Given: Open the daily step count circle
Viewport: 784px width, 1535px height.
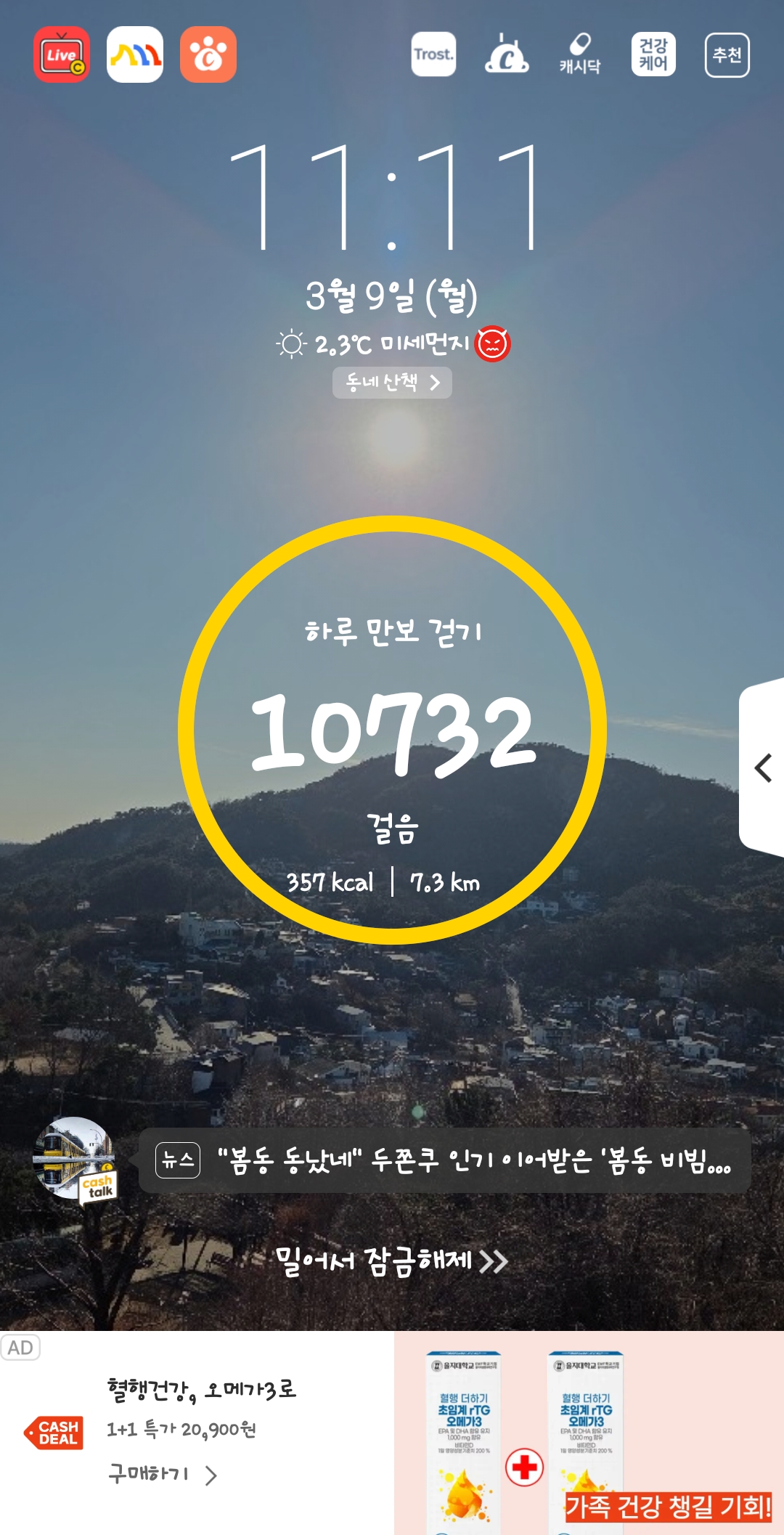Looking at the screenshot, I should [392, 730].
